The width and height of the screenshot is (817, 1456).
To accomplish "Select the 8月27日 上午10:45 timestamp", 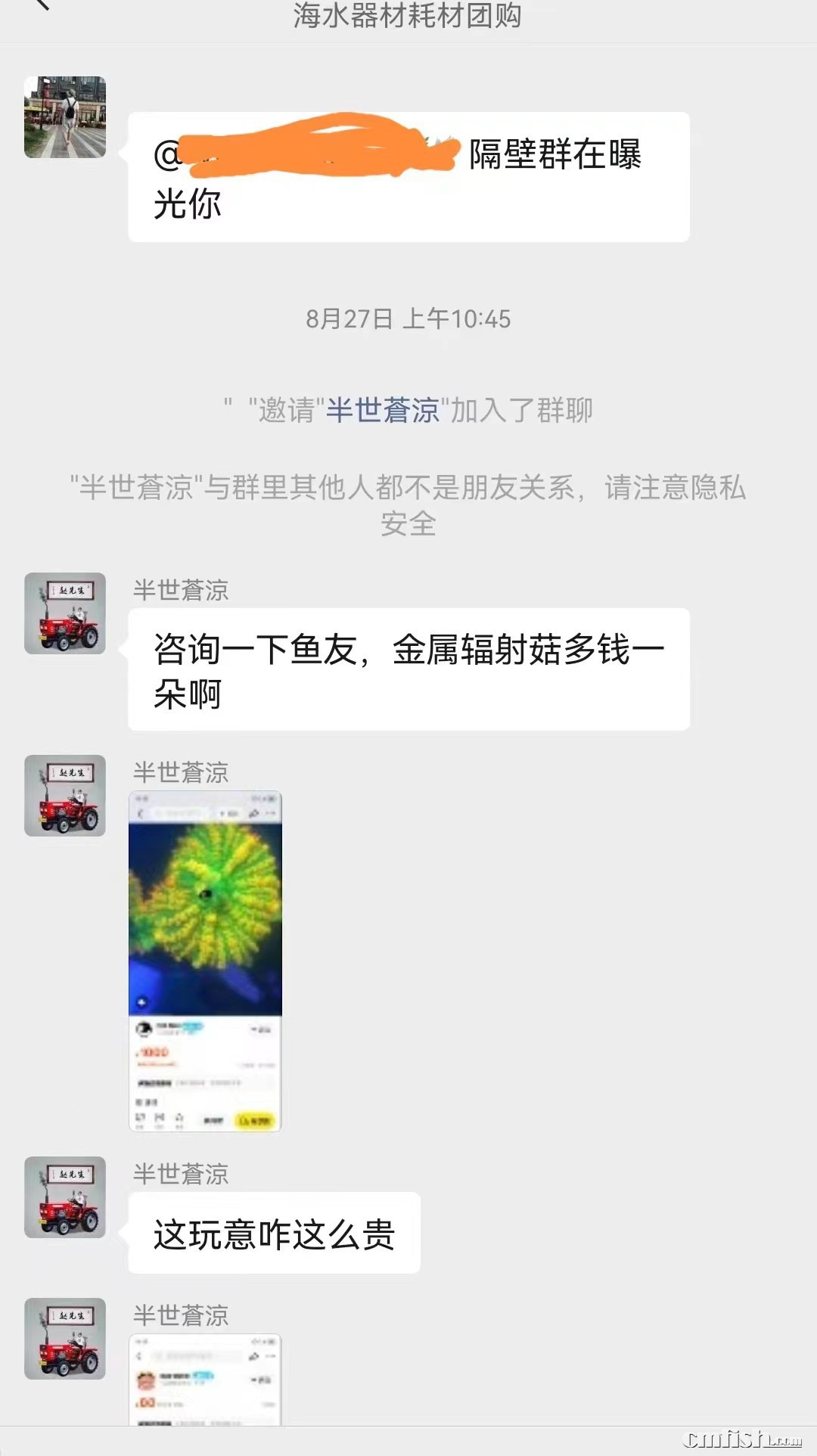I will (408, 319).
